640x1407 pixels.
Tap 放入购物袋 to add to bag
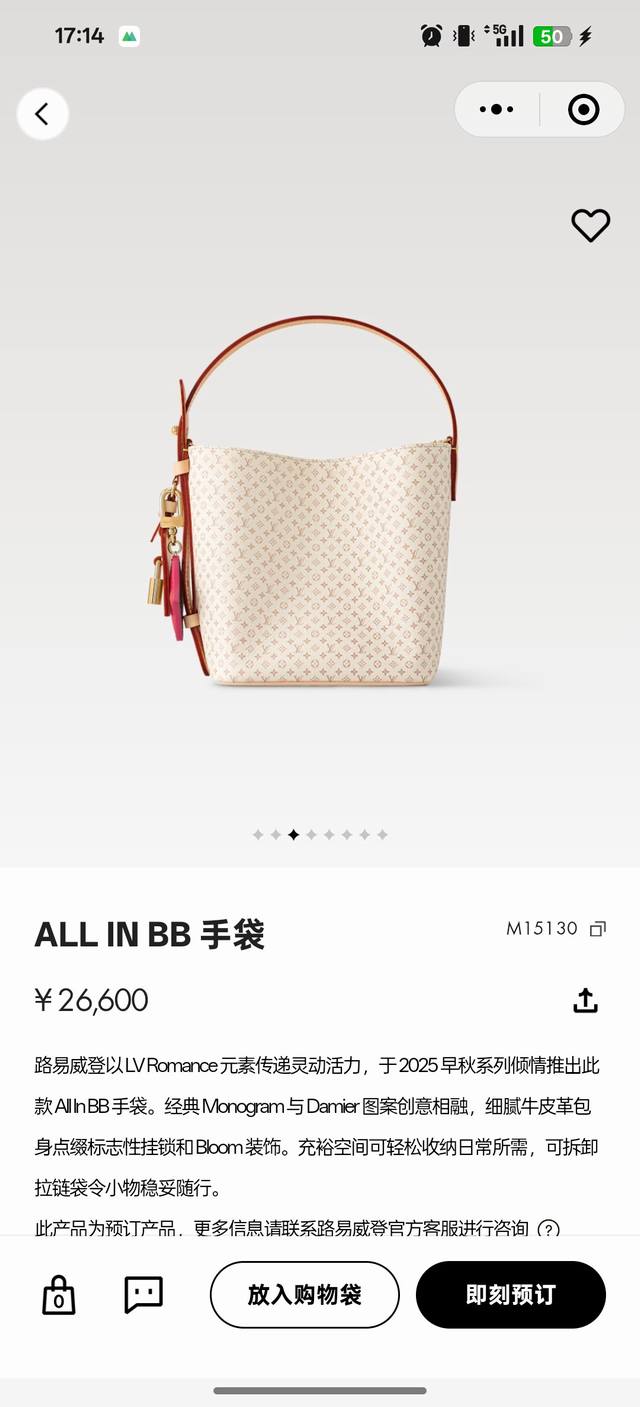(x=304, y=1295)
